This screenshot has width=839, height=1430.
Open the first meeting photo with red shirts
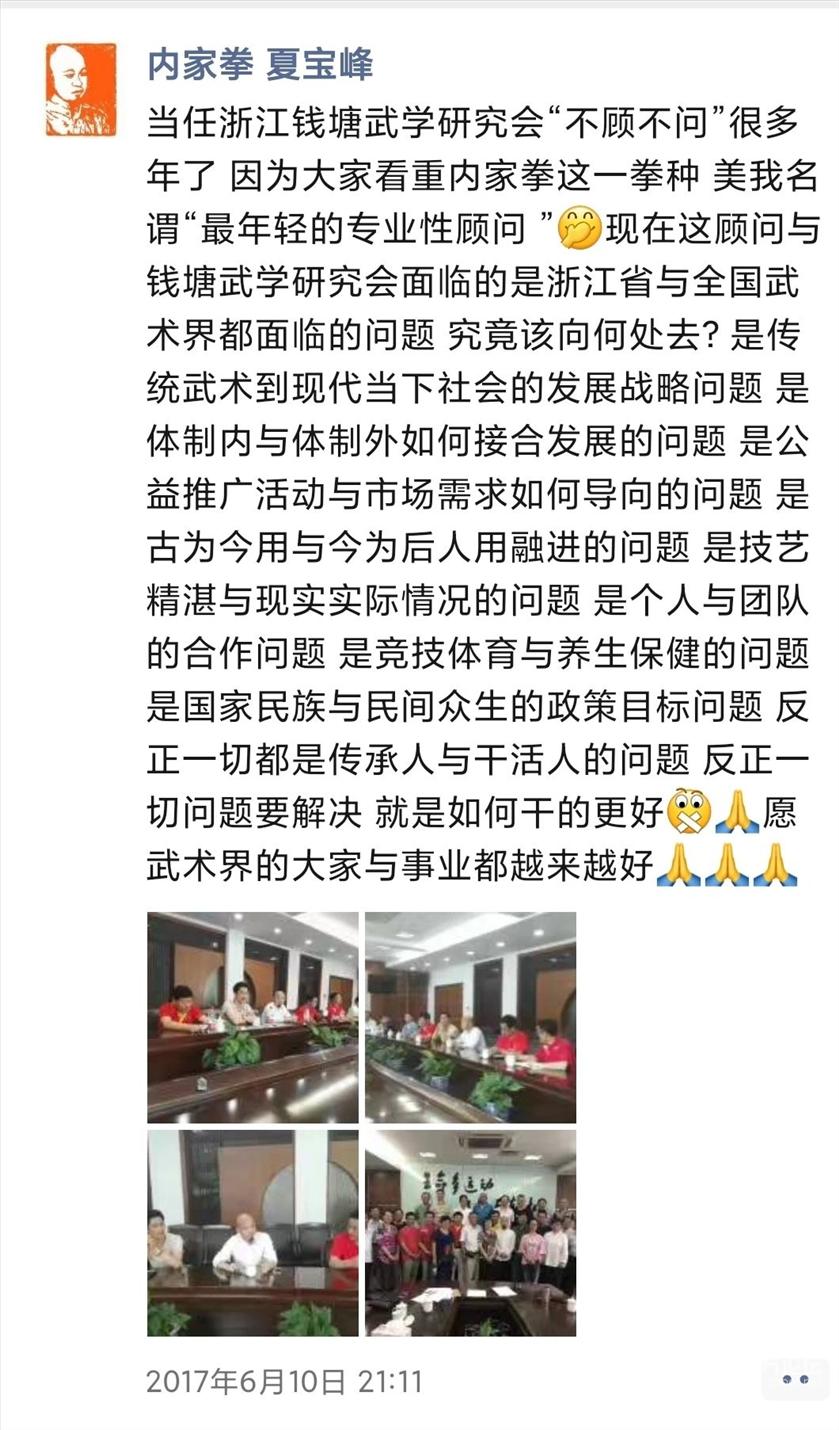(x=252, y=1016)
